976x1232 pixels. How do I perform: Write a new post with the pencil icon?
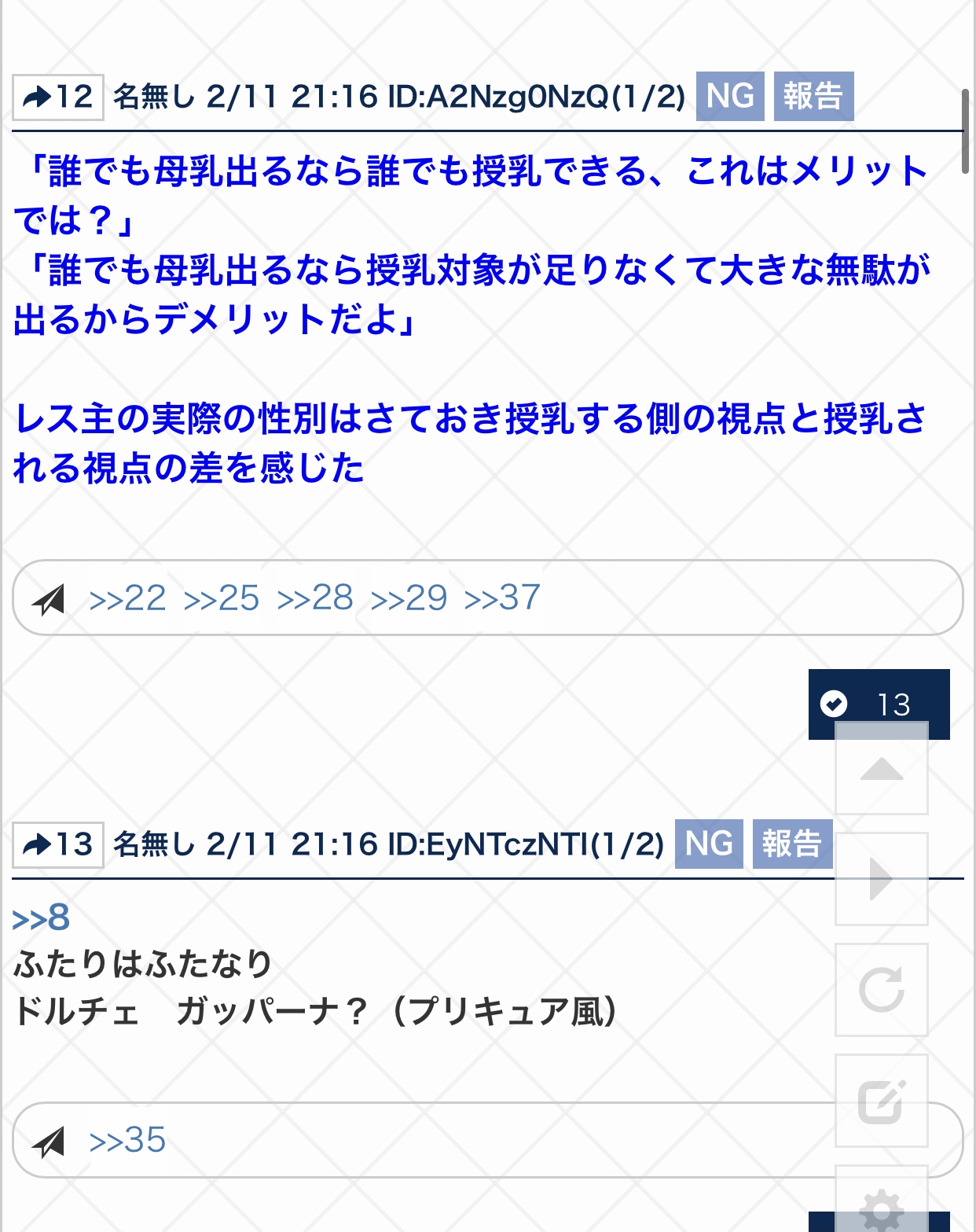tap(881, 1101)
